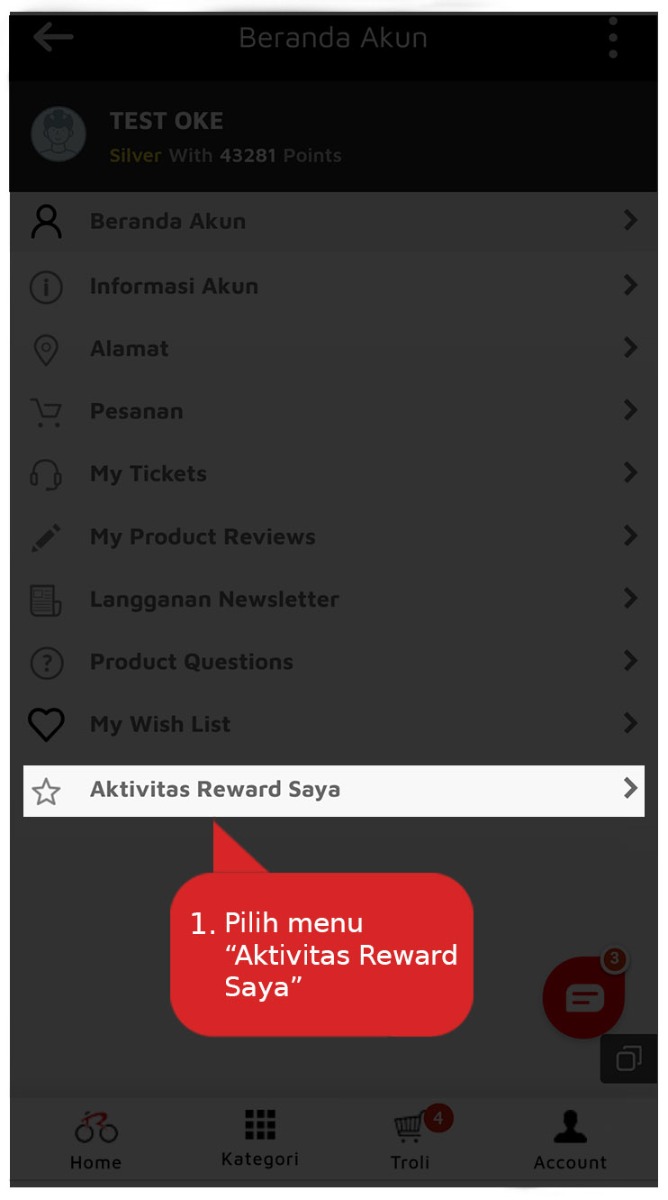Viewport: 668px width, 1200px height.
Task: Switch to the Account tab
Action: pyautogui.click(x=570, y=1140)
